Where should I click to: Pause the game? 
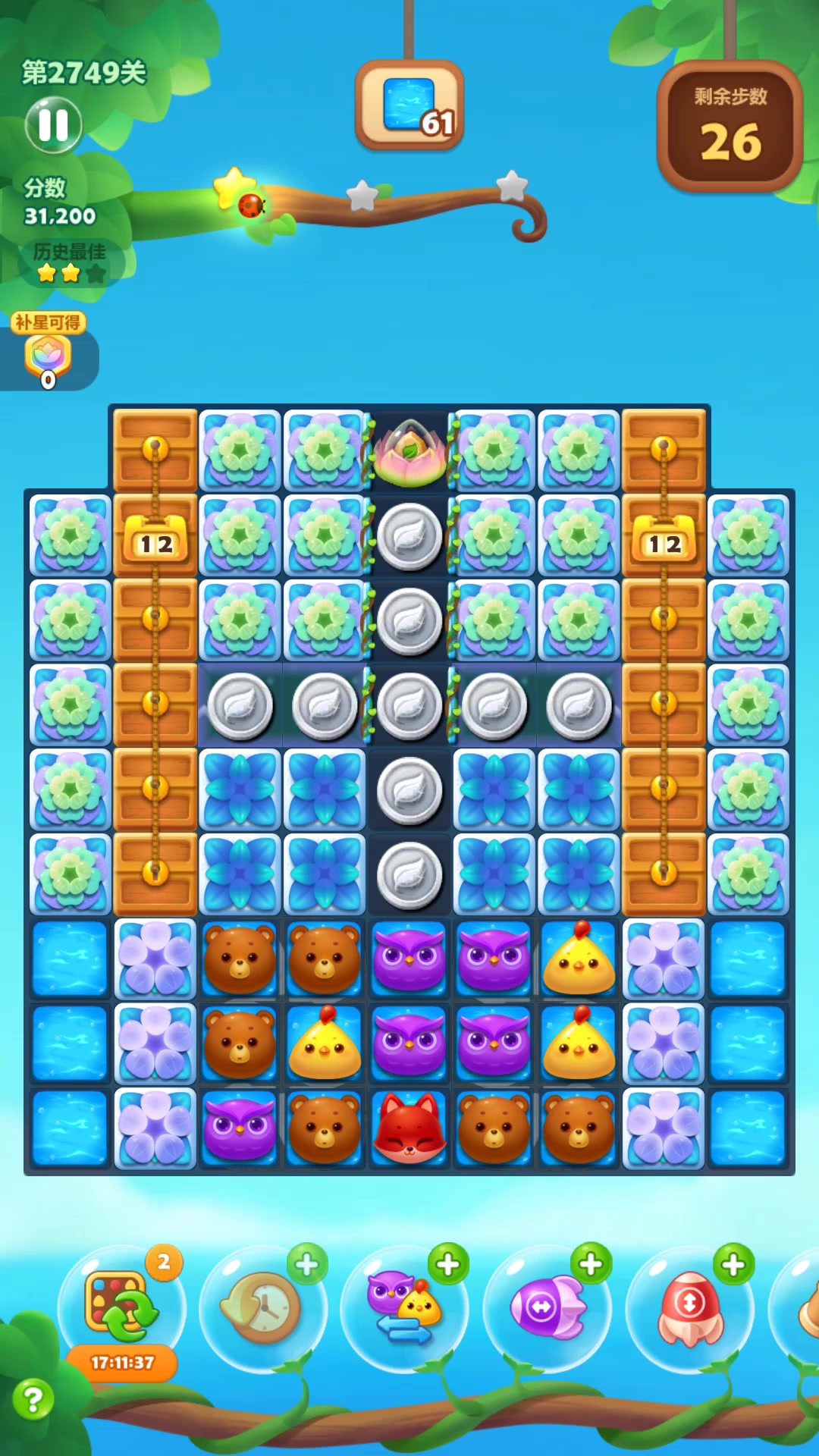(x=53, y=125)
